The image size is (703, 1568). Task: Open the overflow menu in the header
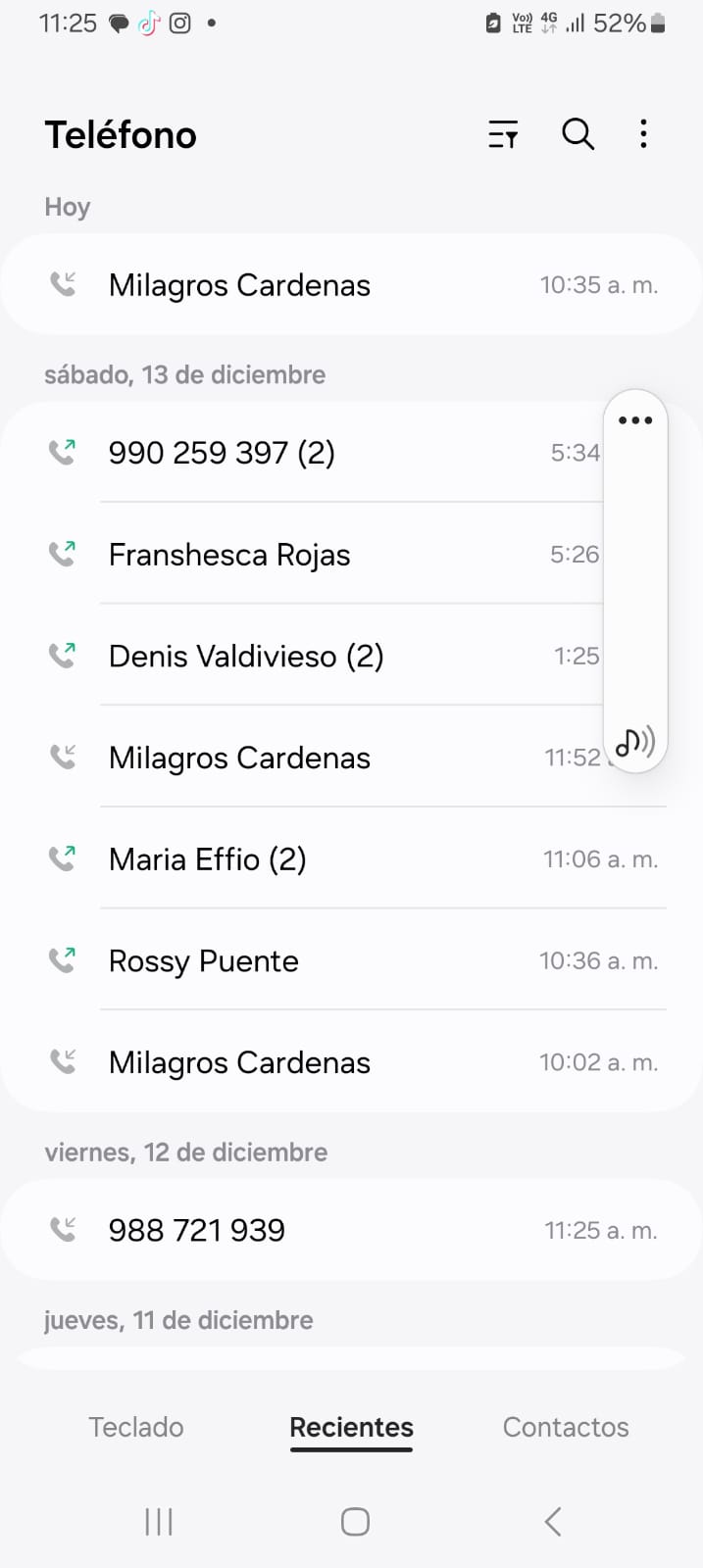click(x=643, y=134)
